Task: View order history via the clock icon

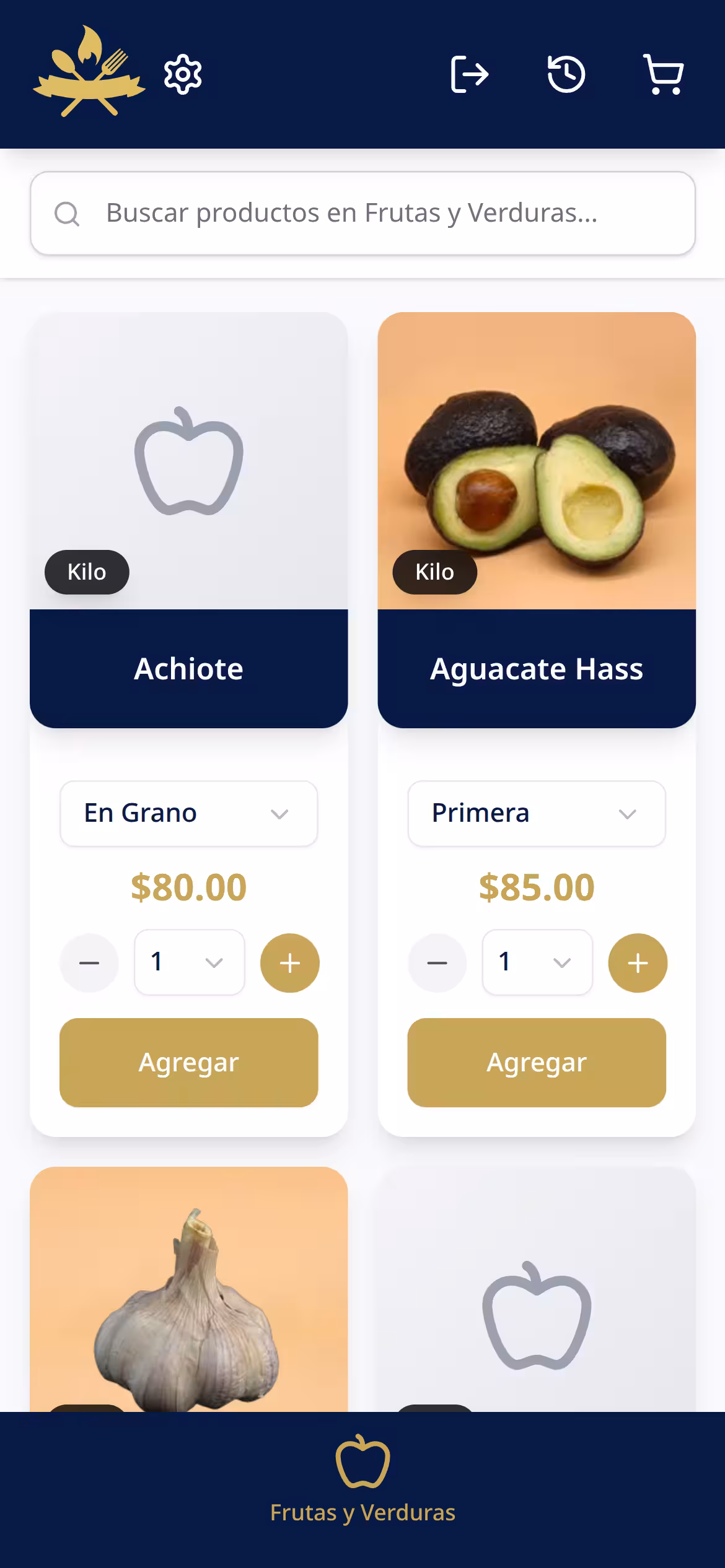Action: click(x=566, y=73)
